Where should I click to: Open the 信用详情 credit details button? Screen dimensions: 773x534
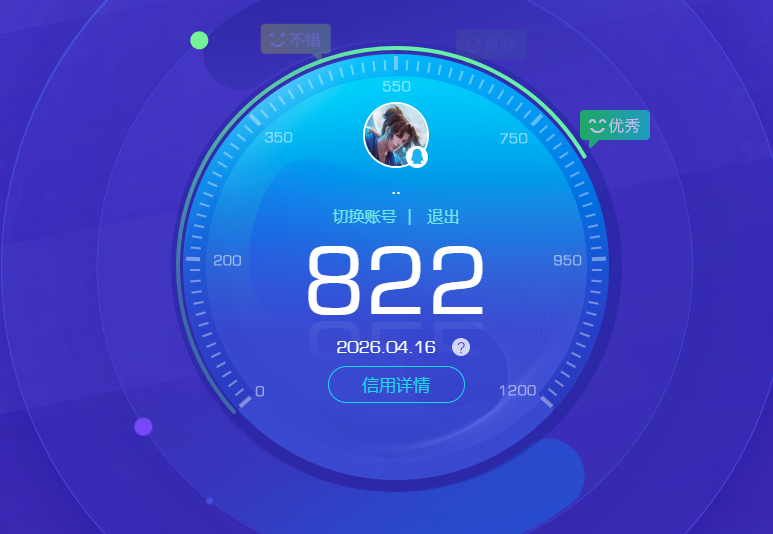[x=396, y=385]
